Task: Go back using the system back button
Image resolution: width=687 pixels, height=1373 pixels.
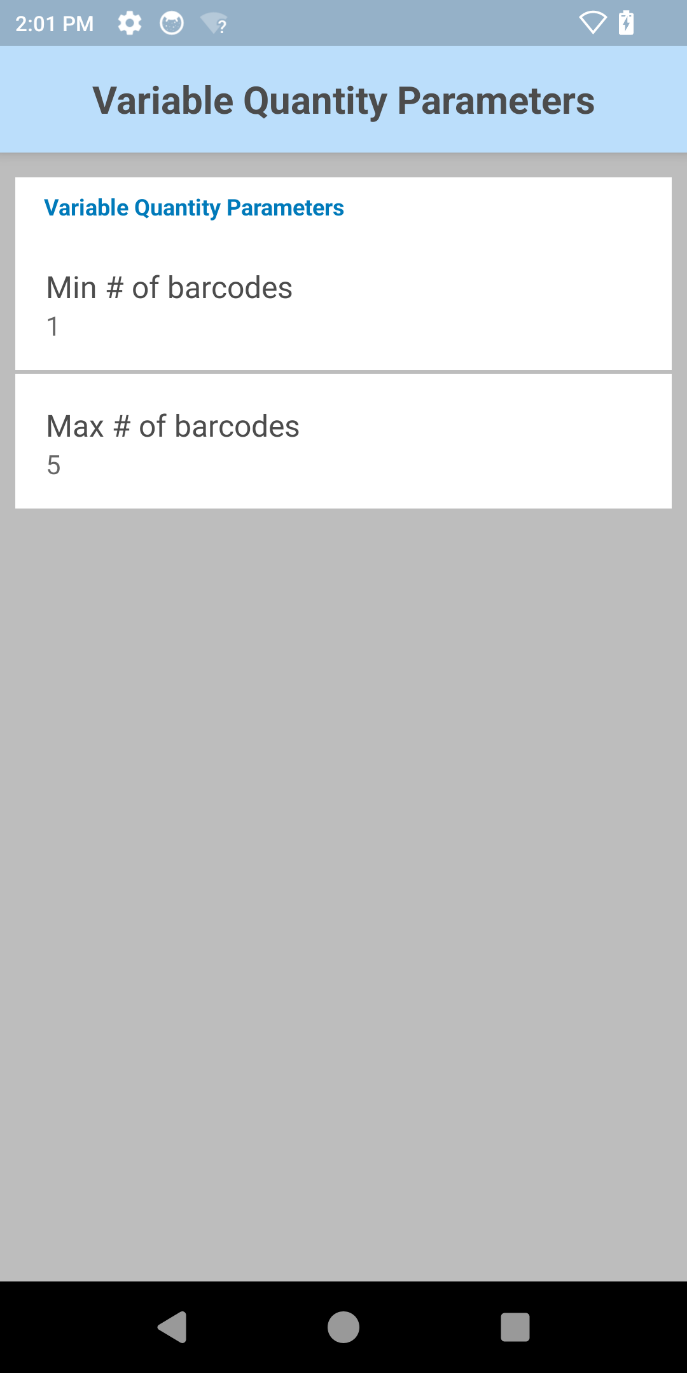Action: pyautogui.click(x=172, y=1327)
